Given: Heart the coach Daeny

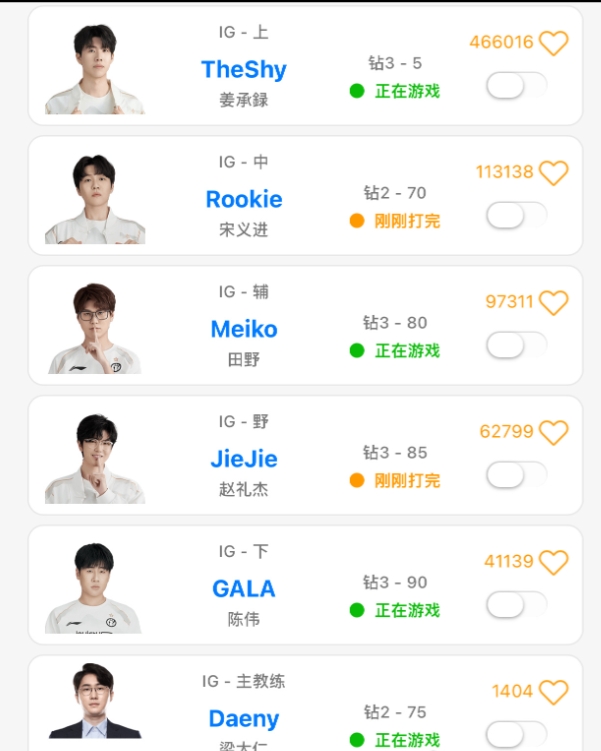Looking at the screenshot, I should click(553, 692).
